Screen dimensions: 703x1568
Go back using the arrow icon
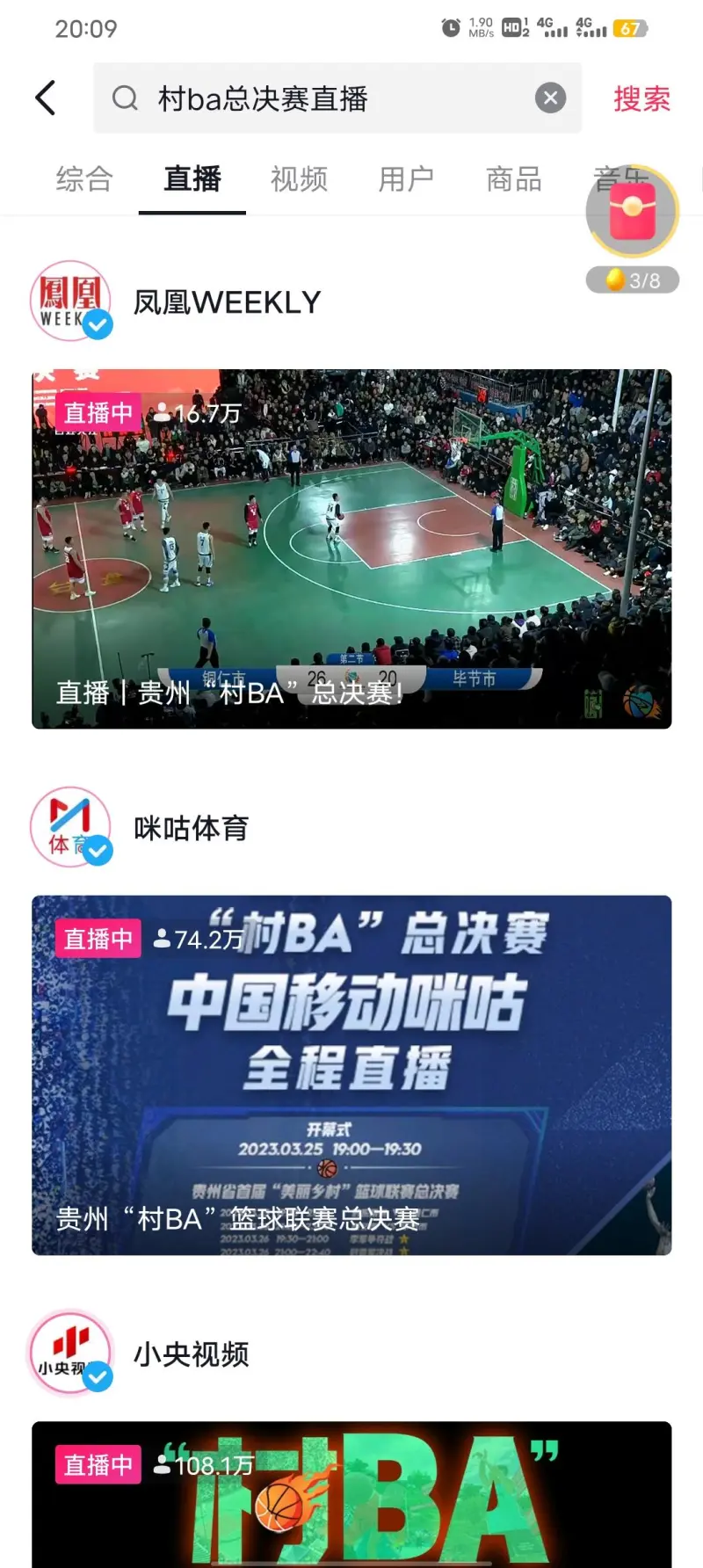46,98
